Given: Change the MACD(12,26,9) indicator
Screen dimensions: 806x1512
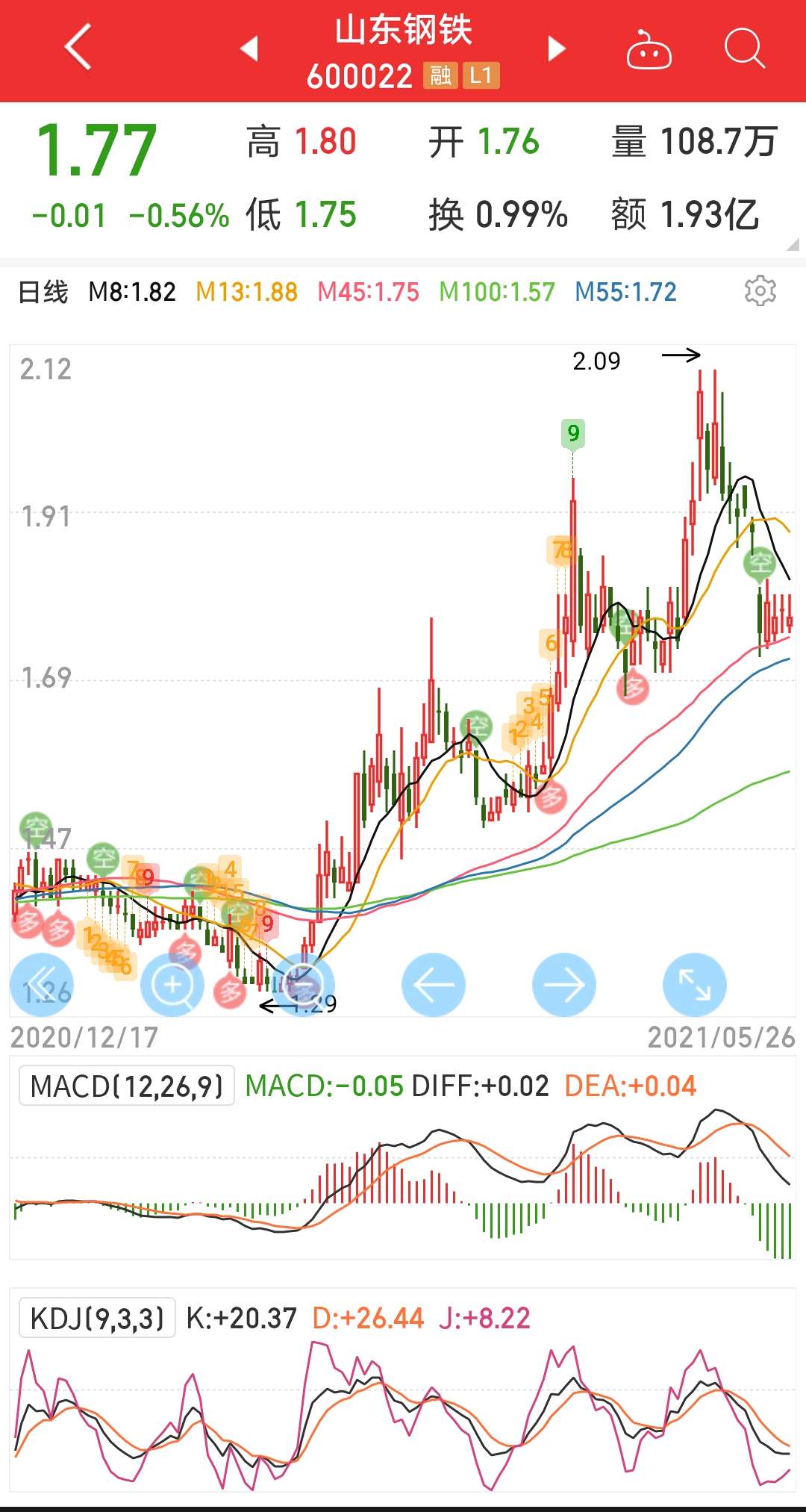Looking at the screenshot, I should pos(127,1086).
